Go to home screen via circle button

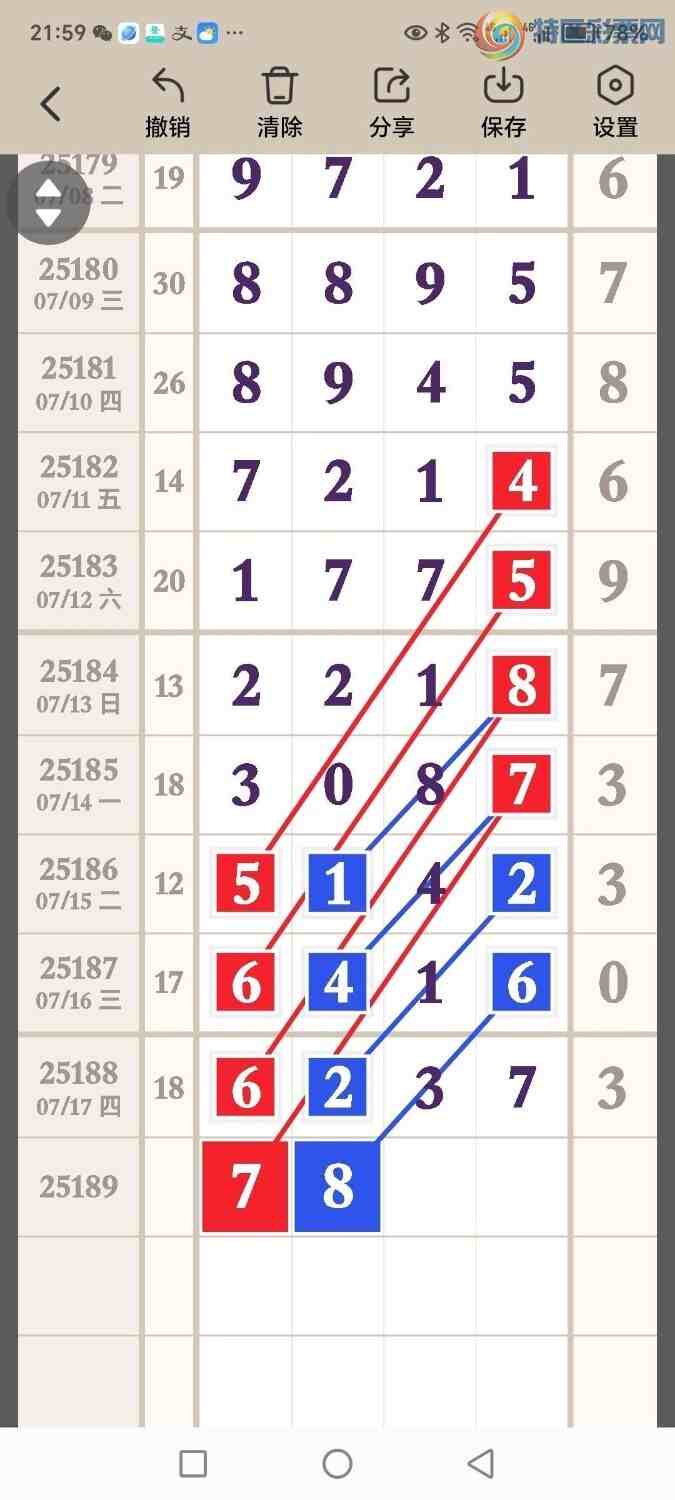point(338,1464)
